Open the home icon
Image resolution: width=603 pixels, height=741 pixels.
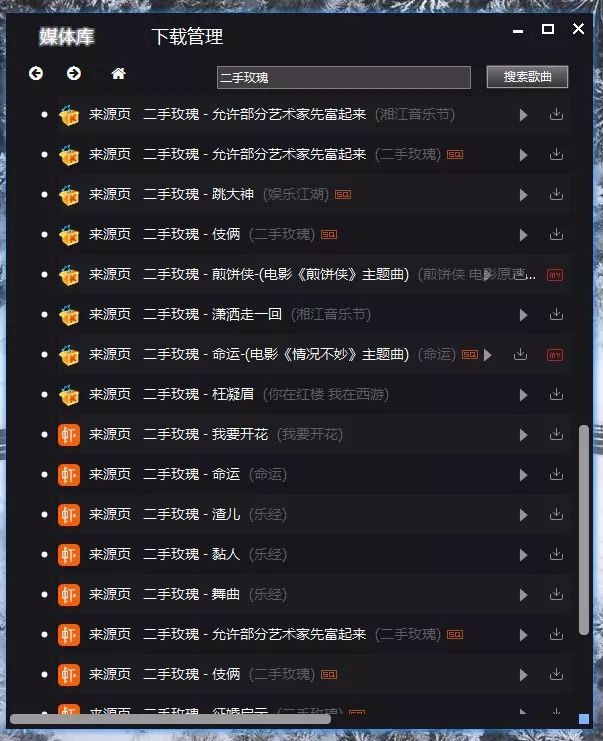tap(118, 74)
